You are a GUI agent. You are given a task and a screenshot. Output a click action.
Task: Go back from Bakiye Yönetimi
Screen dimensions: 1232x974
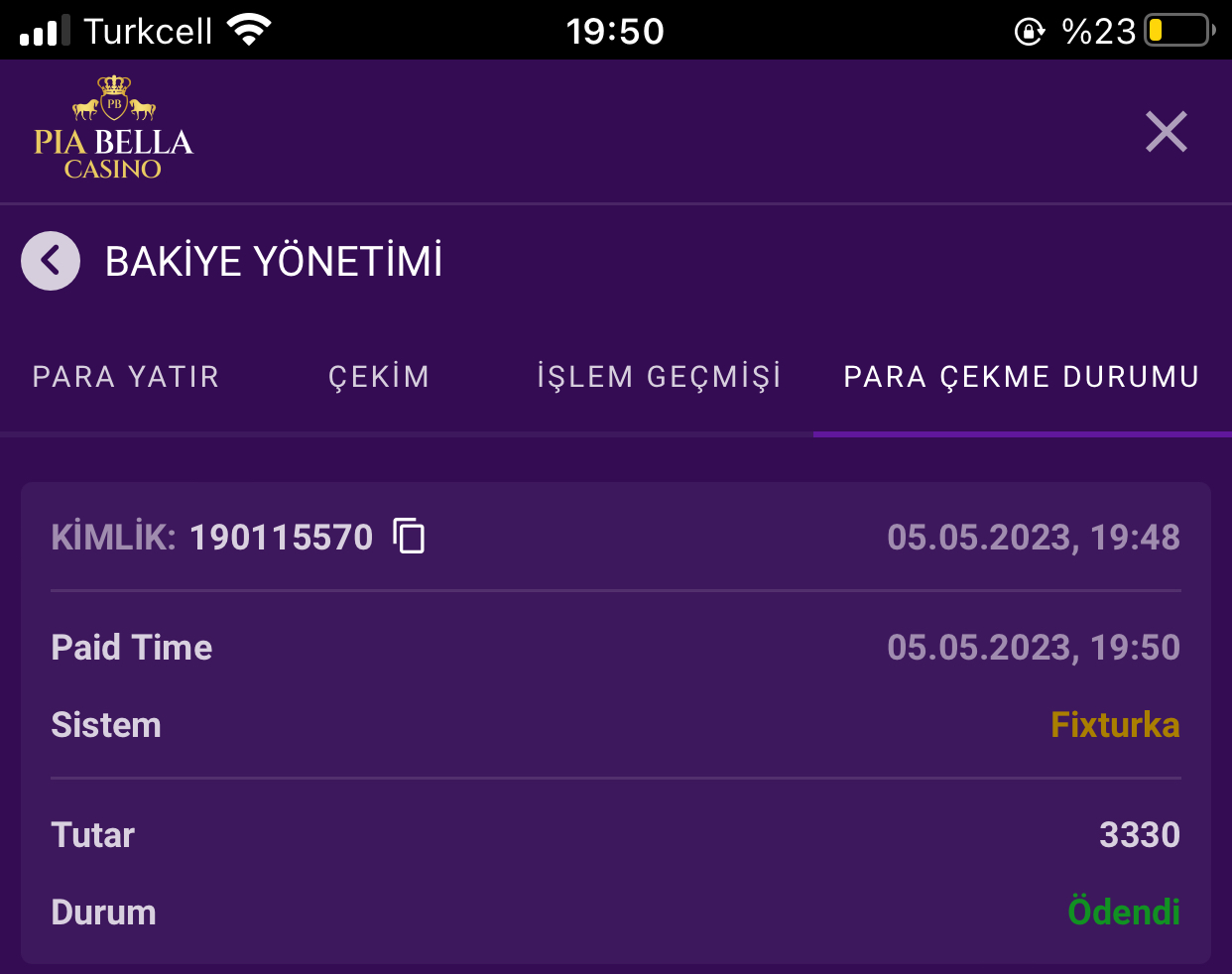[x=51, y=261]
